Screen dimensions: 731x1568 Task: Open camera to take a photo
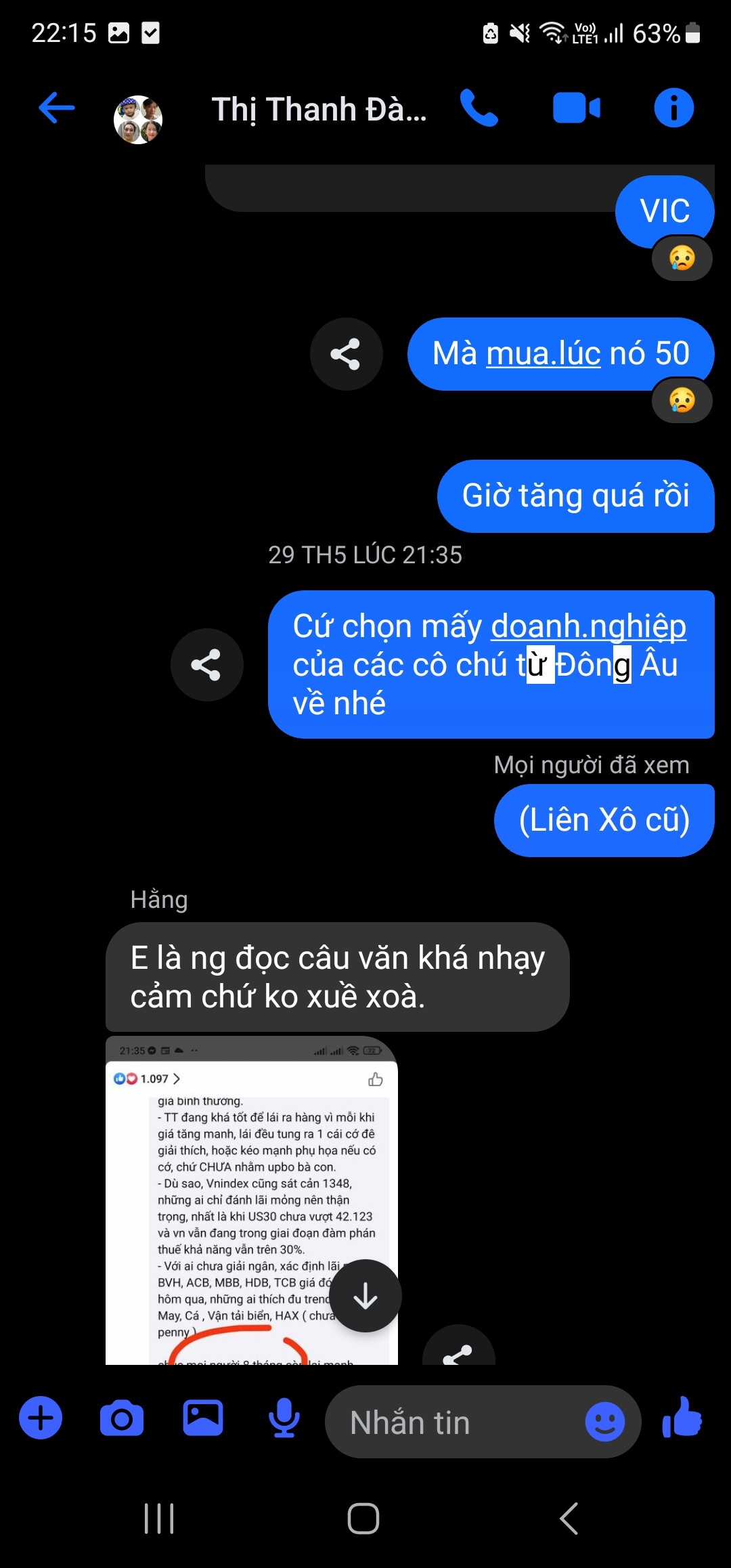[x=122, y=1418]
